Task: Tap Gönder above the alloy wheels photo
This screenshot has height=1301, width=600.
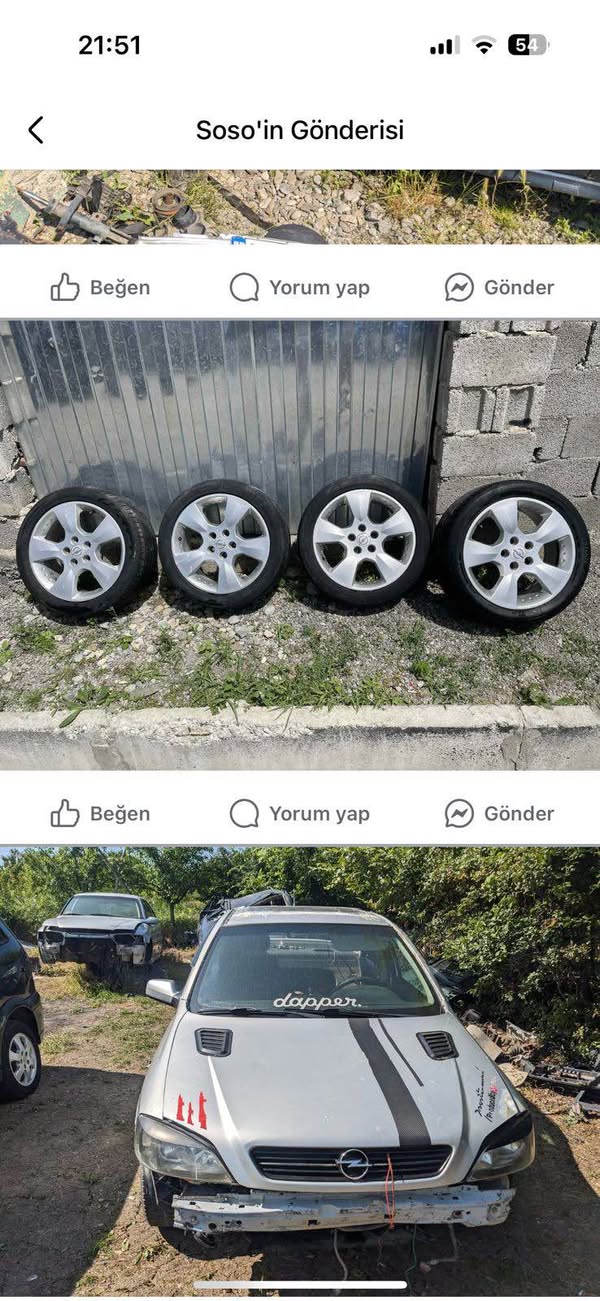Action: [499, 288]
